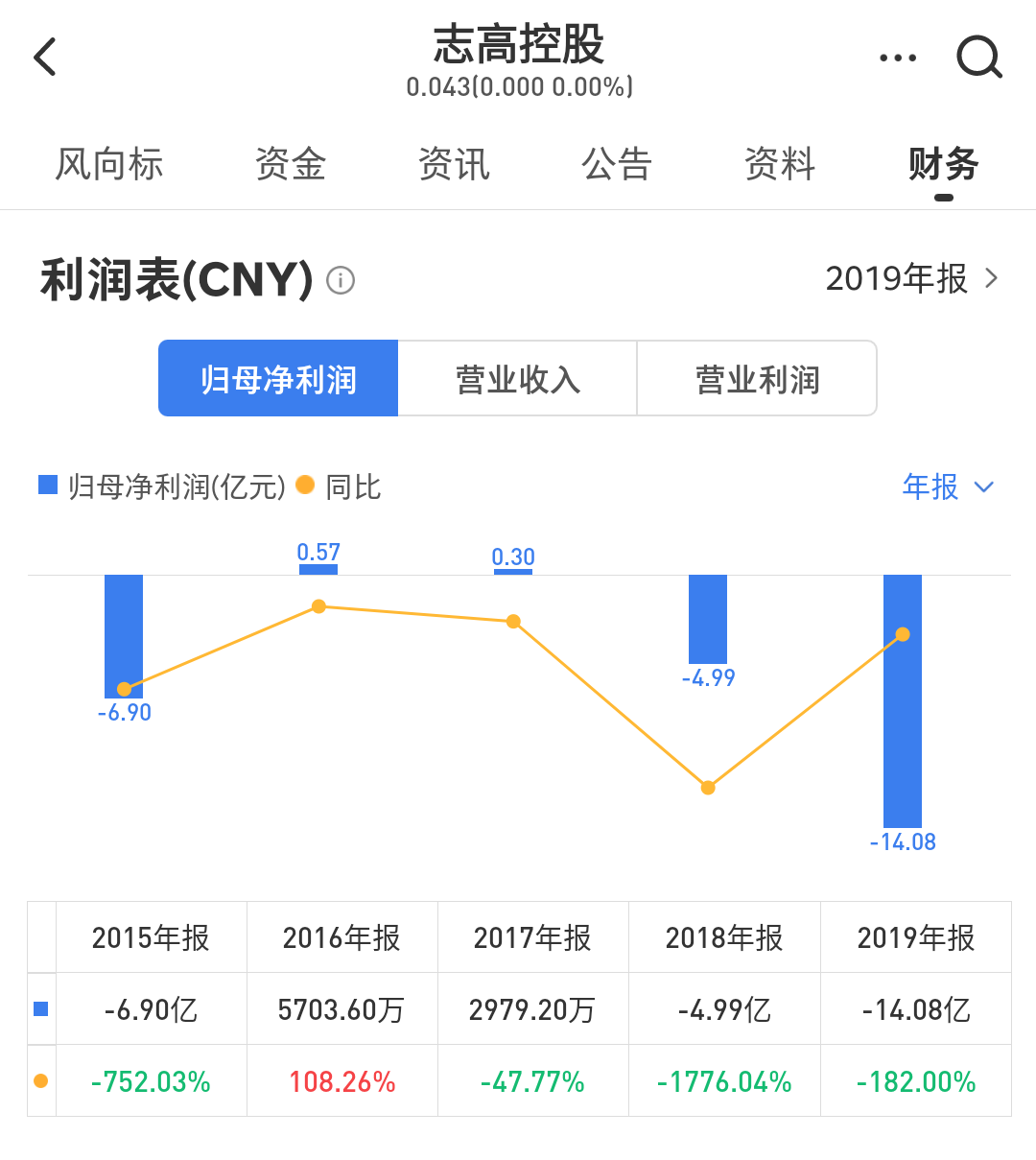Toggle the chart to 营业收入
1036x1160 pixels.
point(517,378)
